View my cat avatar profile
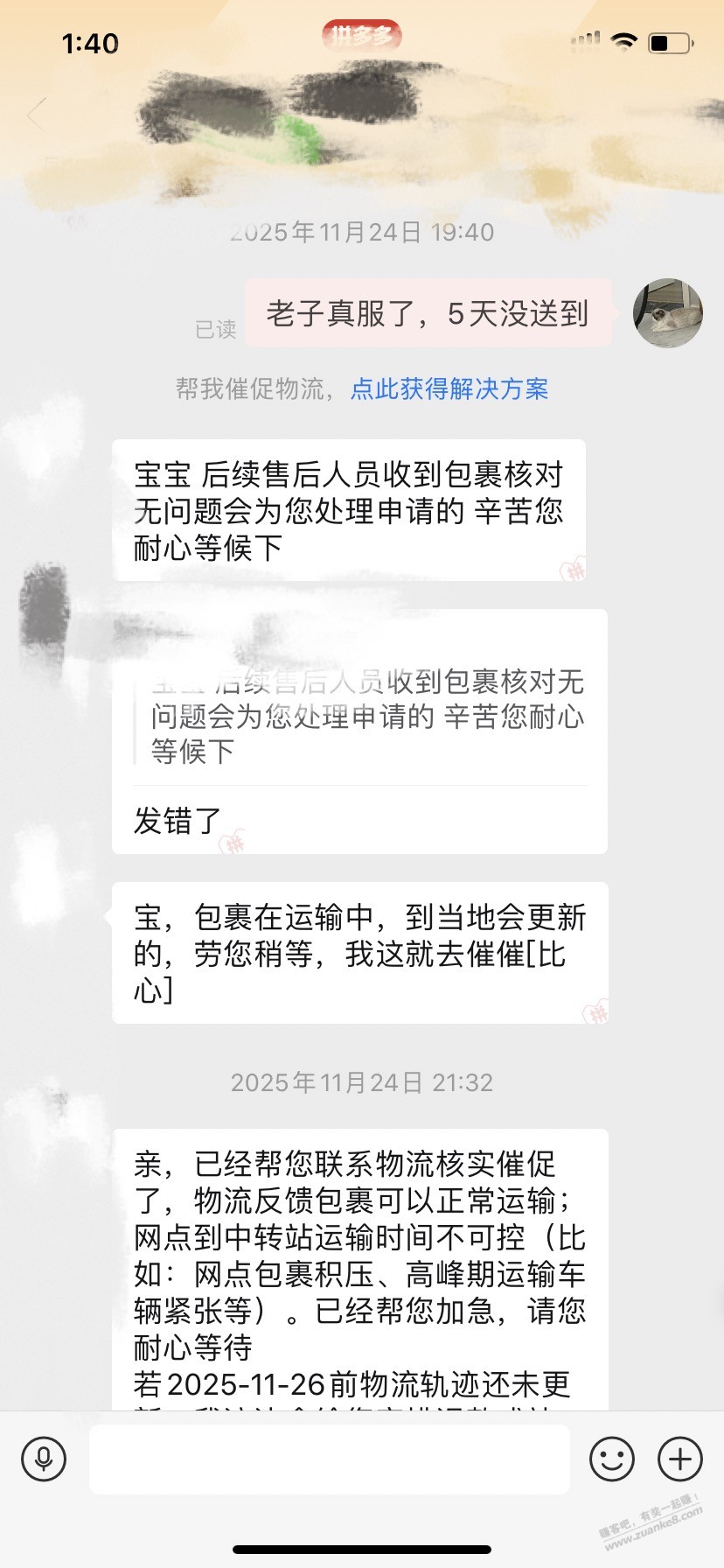Image resolution: width=724 pixels, height=1568 pixels. (667, 313)
